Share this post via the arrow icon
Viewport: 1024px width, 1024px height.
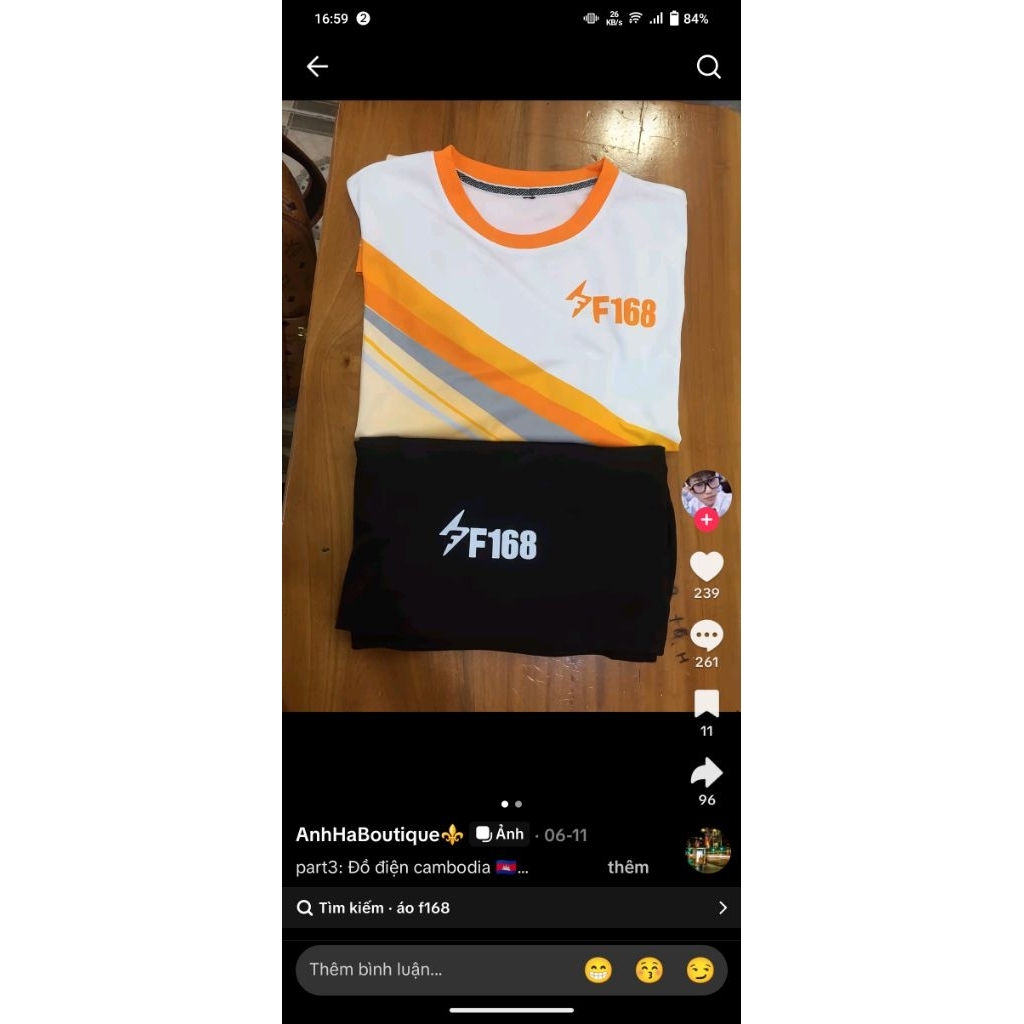(706, 773)
